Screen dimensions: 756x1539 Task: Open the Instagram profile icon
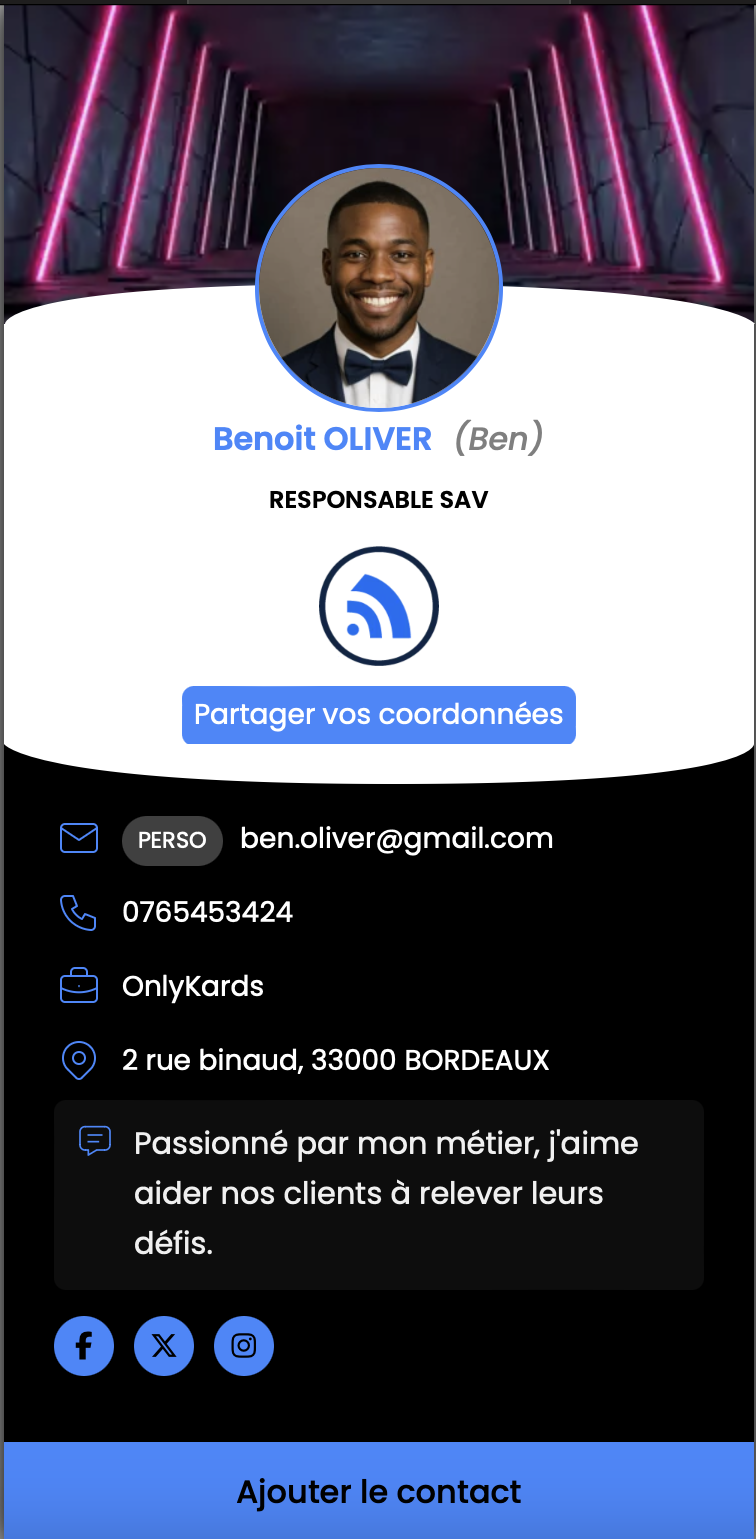point(244,1345)
